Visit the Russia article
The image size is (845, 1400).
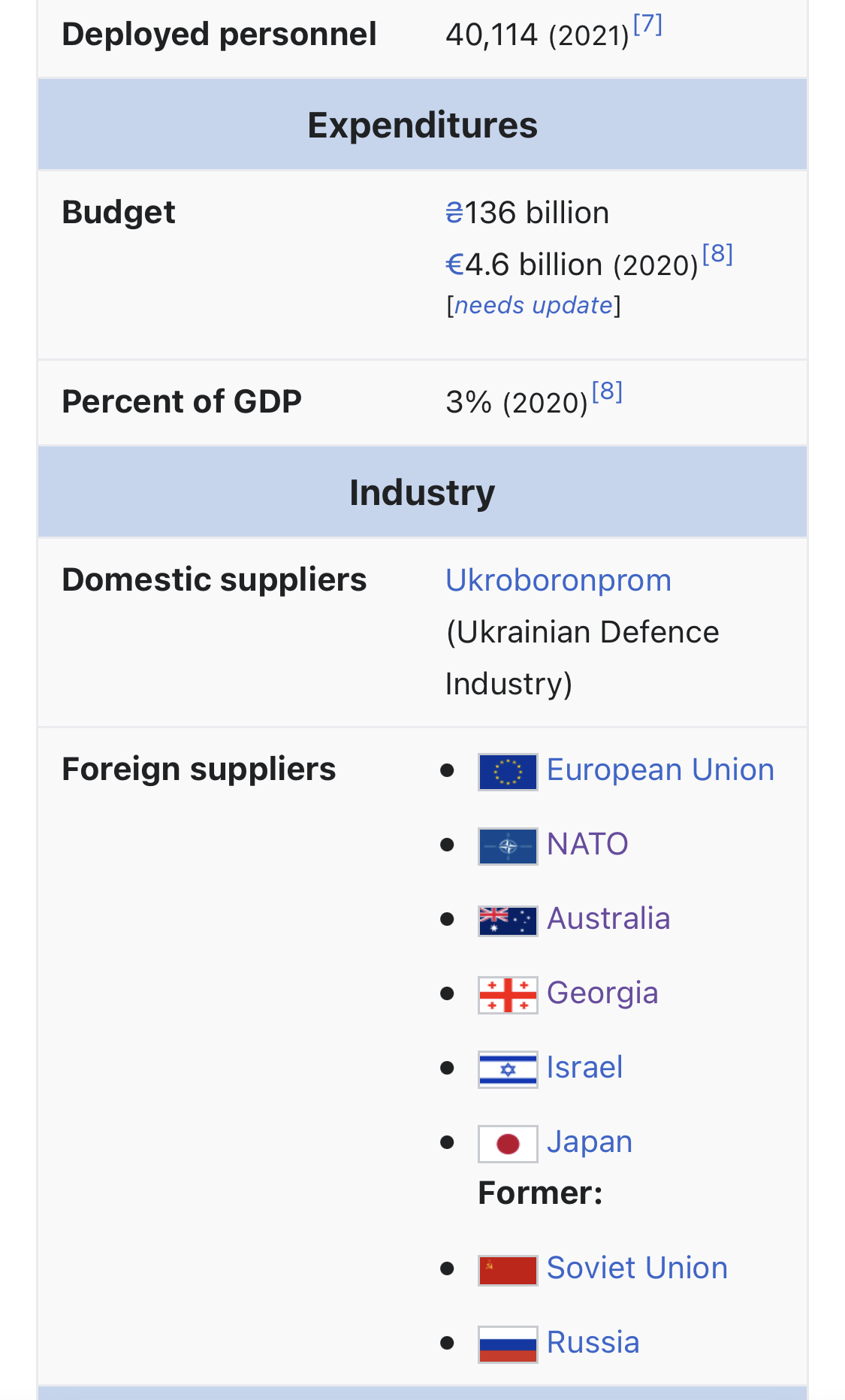tap(593, 1343)
